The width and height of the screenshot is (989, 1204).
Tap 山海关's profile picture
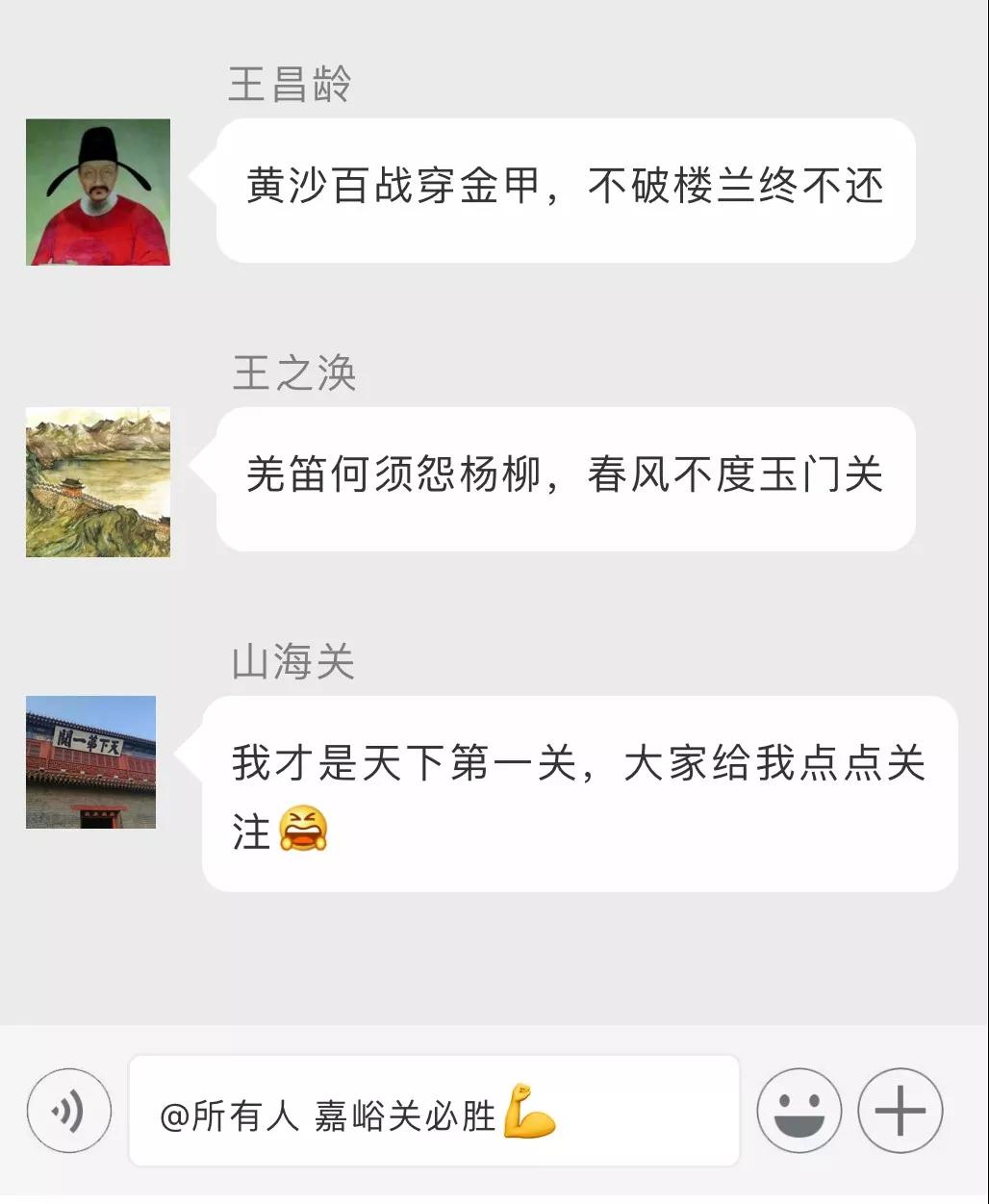[x=91, y=762]
